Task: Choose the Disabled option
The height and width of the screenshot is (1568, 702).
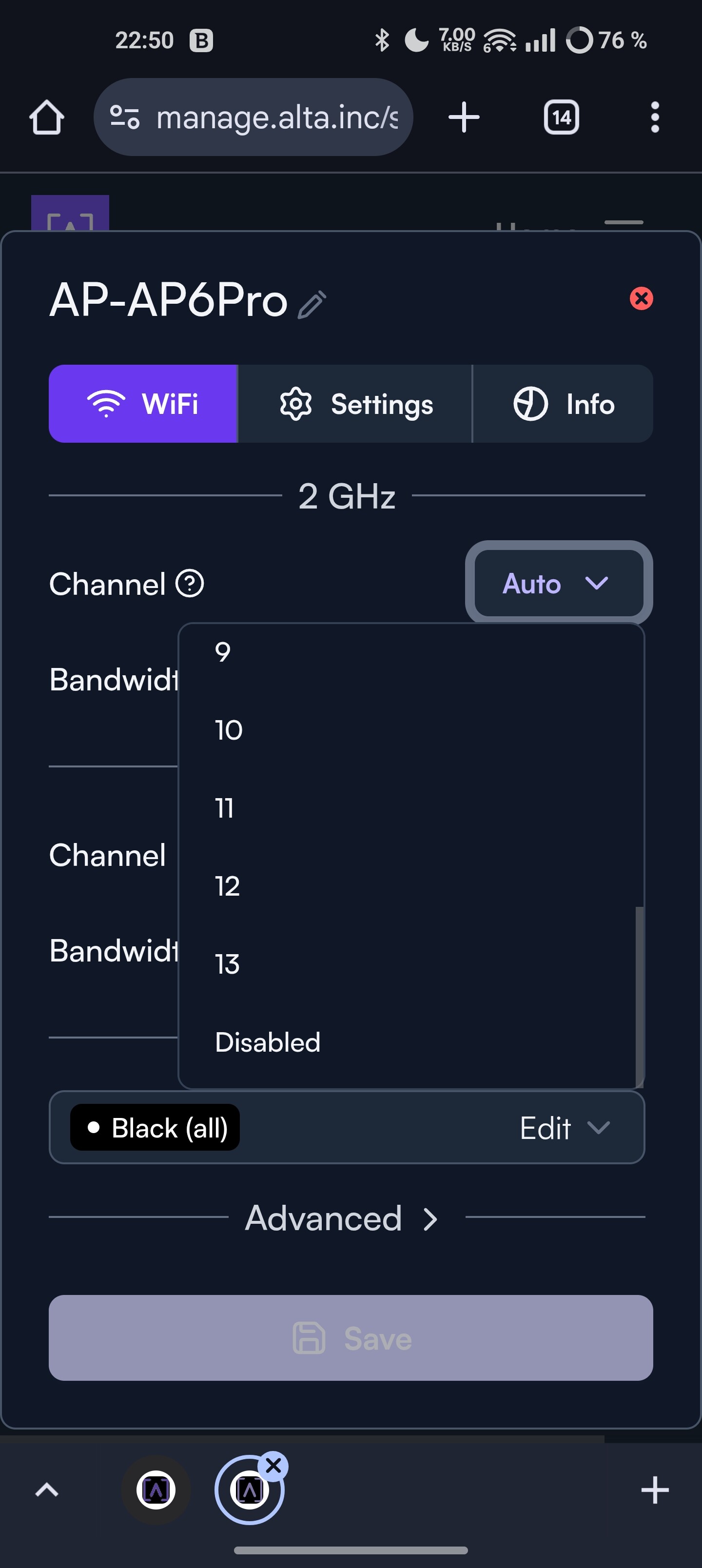Action: pyautogui.click(x=411, y=1042)
